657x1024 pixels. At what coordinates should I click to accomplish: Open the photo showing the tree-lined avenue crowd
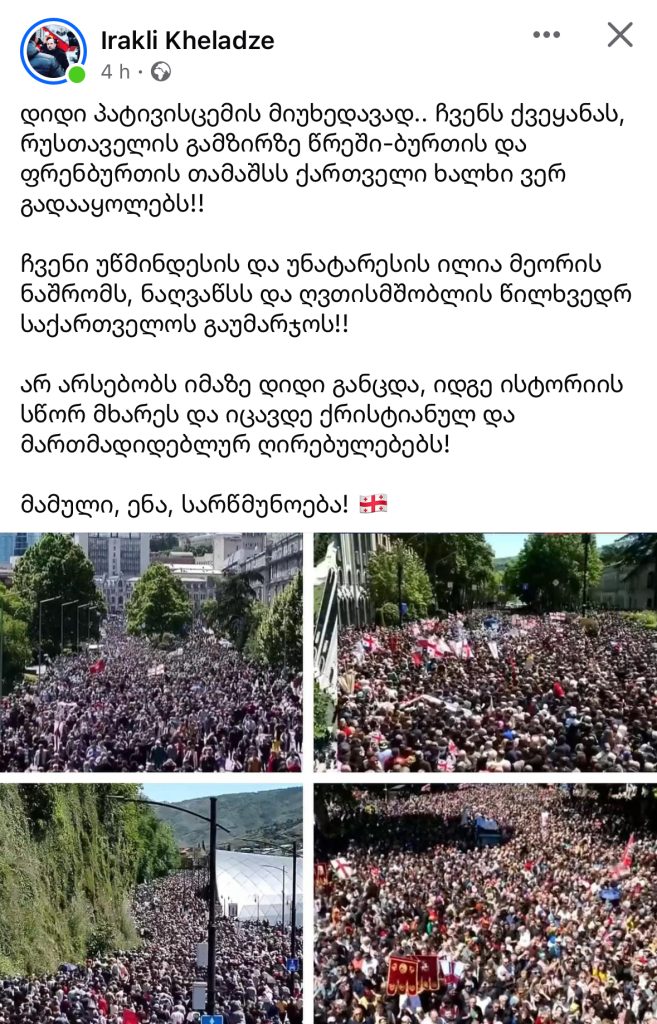pos(151,652)
